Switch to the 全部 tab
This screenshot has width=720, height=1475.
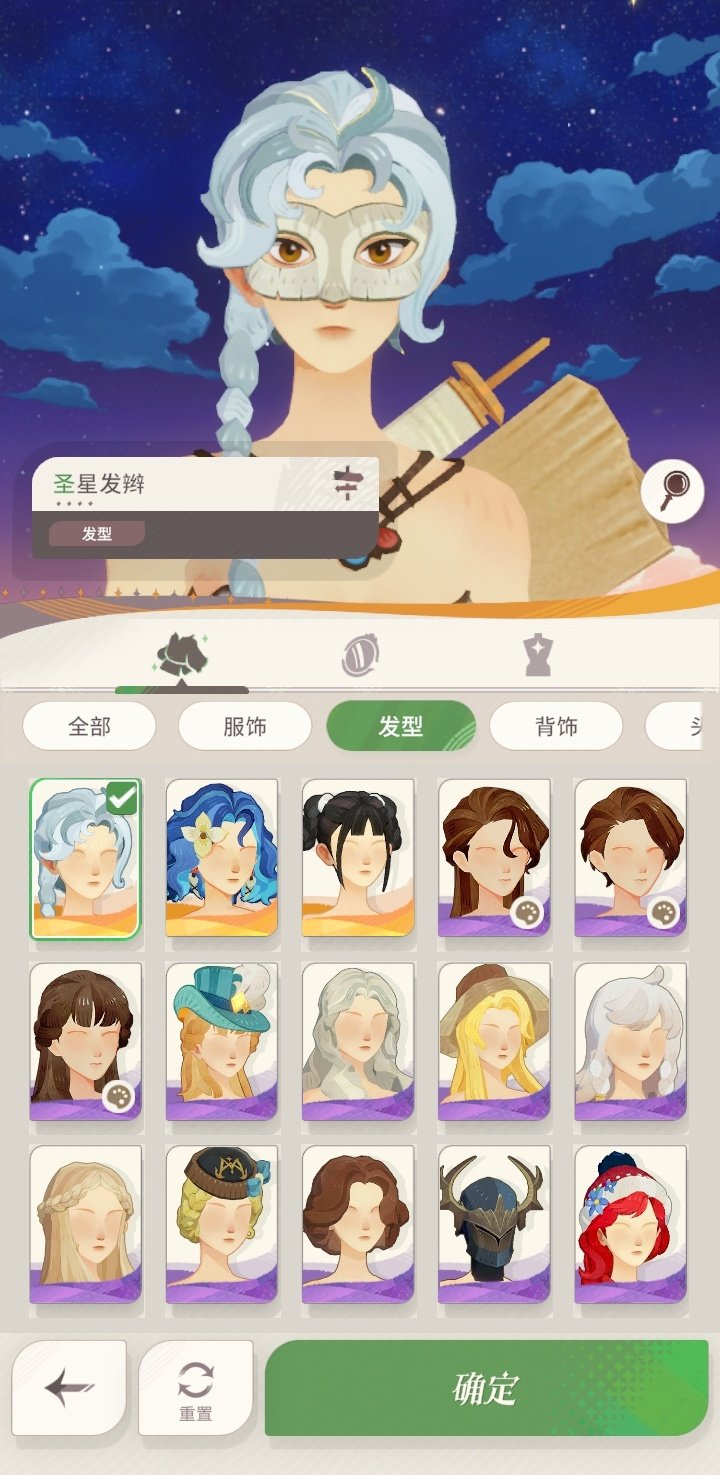click(x=88, y=726)
